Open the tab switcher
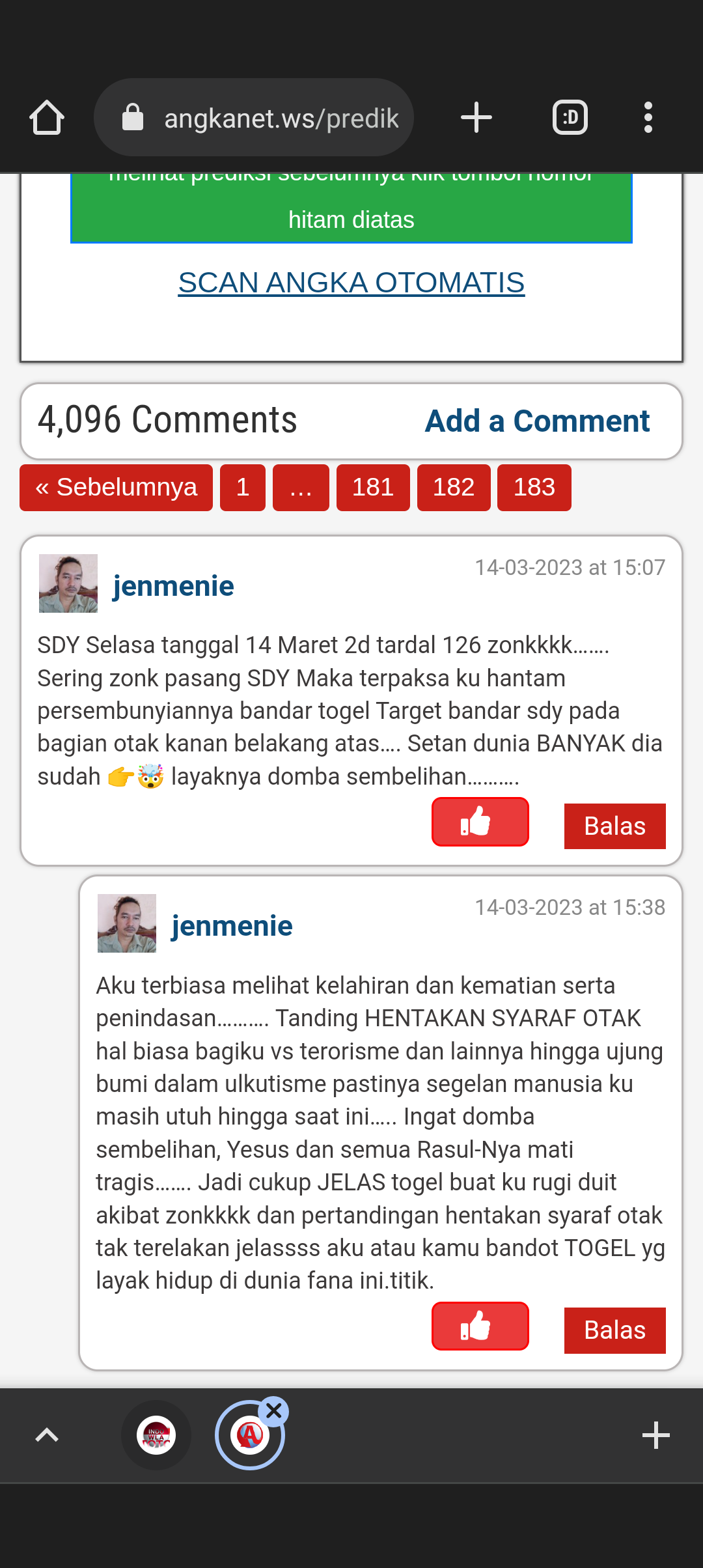Screen dimensions: 703x1568 (570, 118)
